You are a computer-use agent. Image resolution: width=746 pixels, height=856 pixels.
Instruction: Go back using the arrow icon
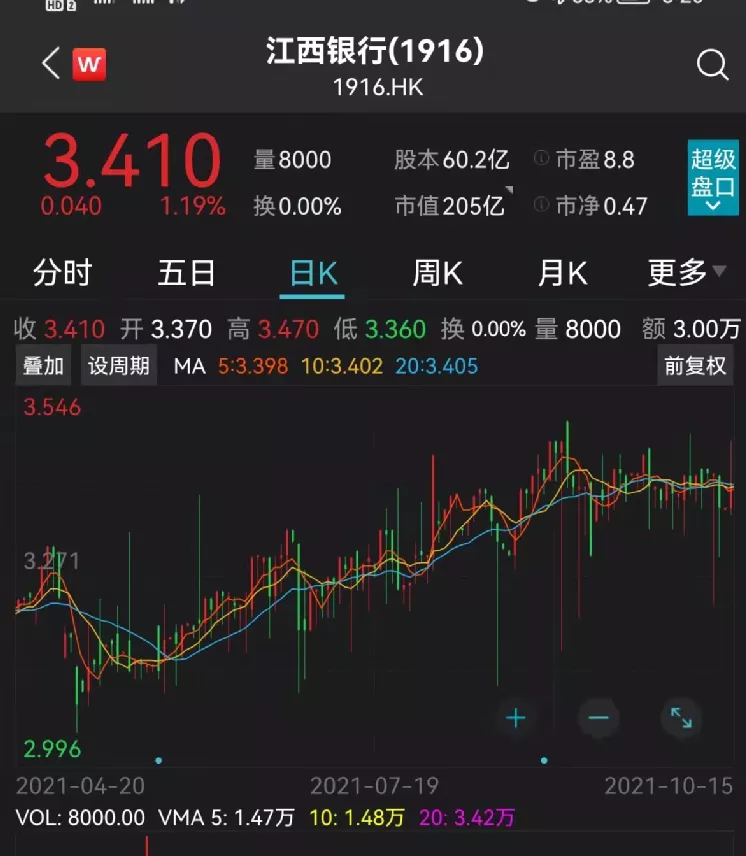click(51, 65)
